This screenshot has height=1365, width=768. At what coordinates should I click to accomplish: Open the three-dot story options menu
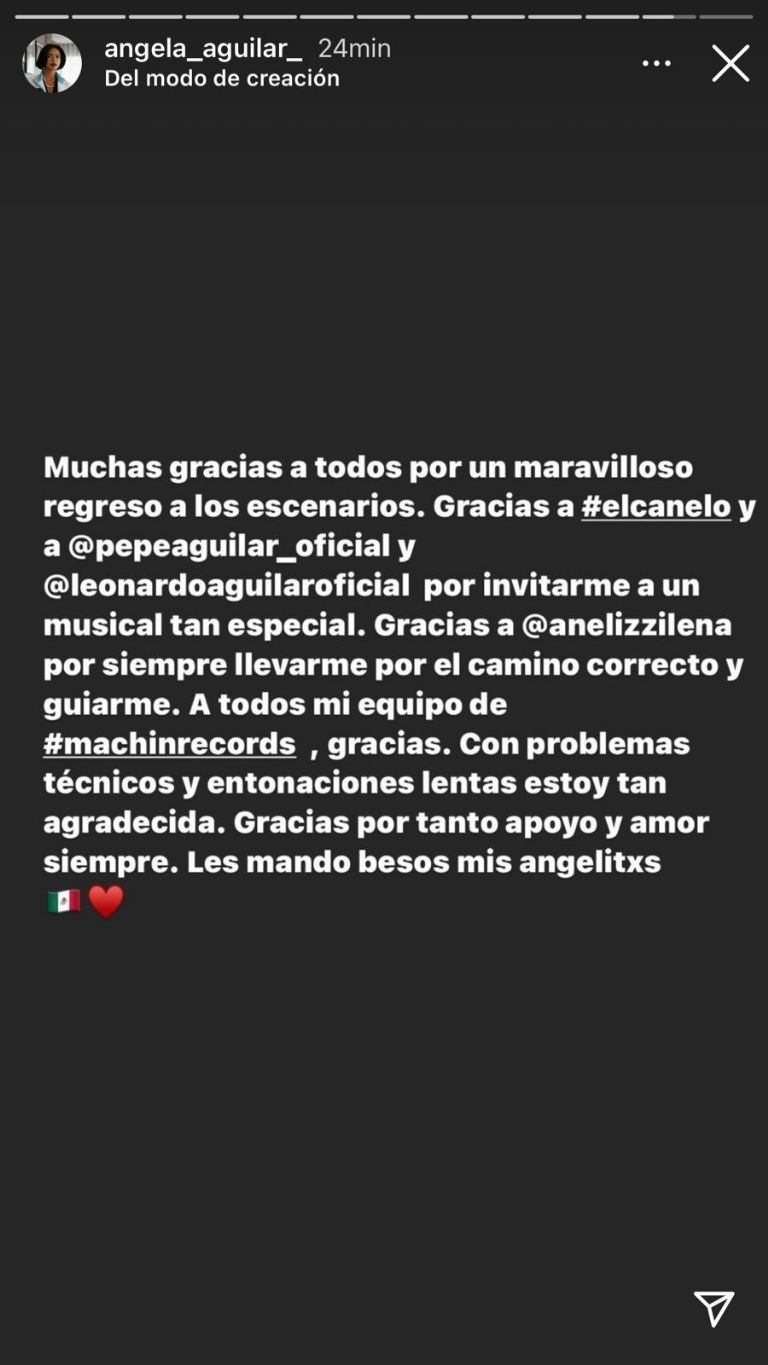pyautogui.click(x=656, y=63)
